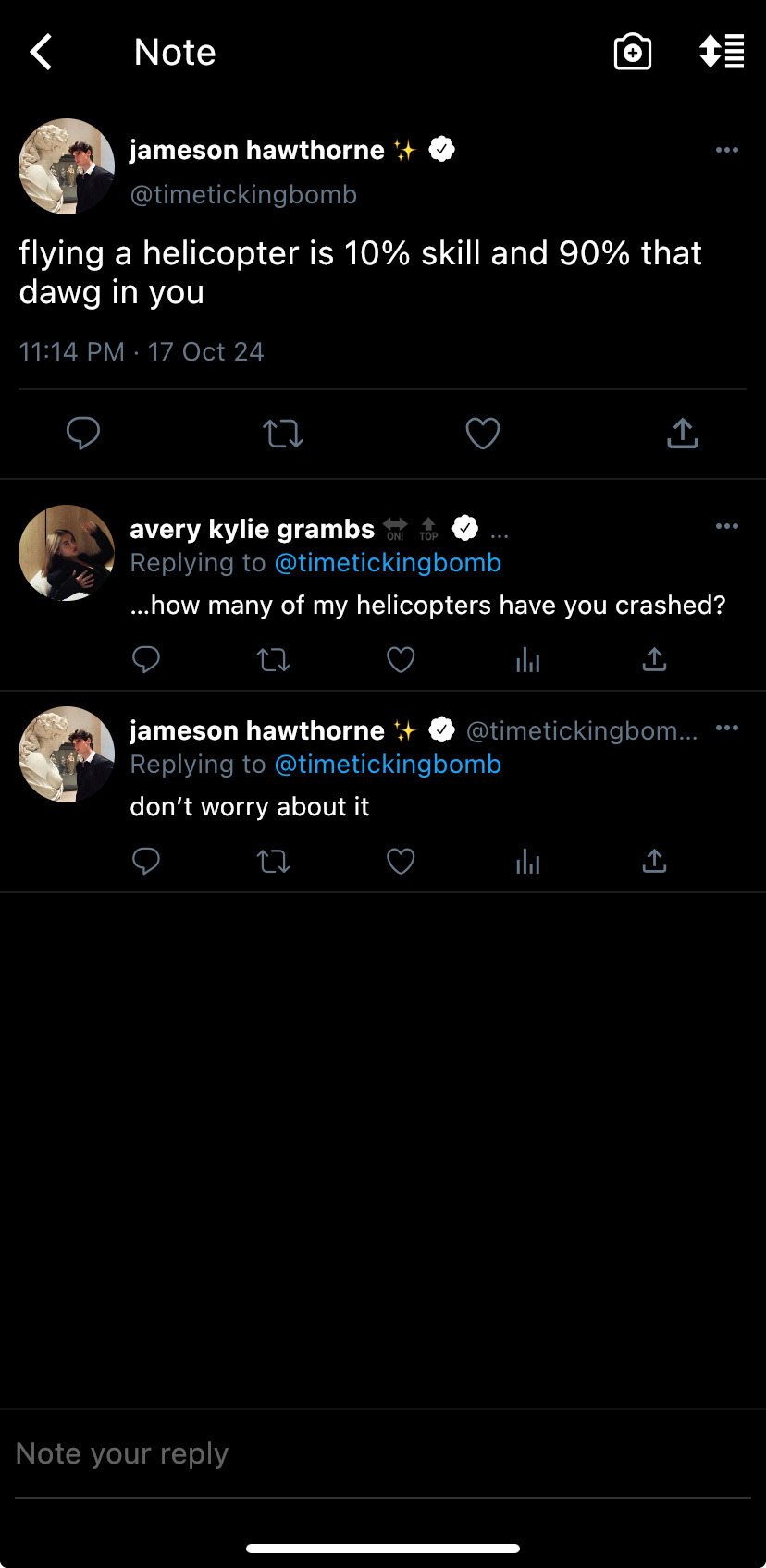Comment on the "don't worry about it" reply
Viewport: 766px width, 1568px height.
coord(146,861)
